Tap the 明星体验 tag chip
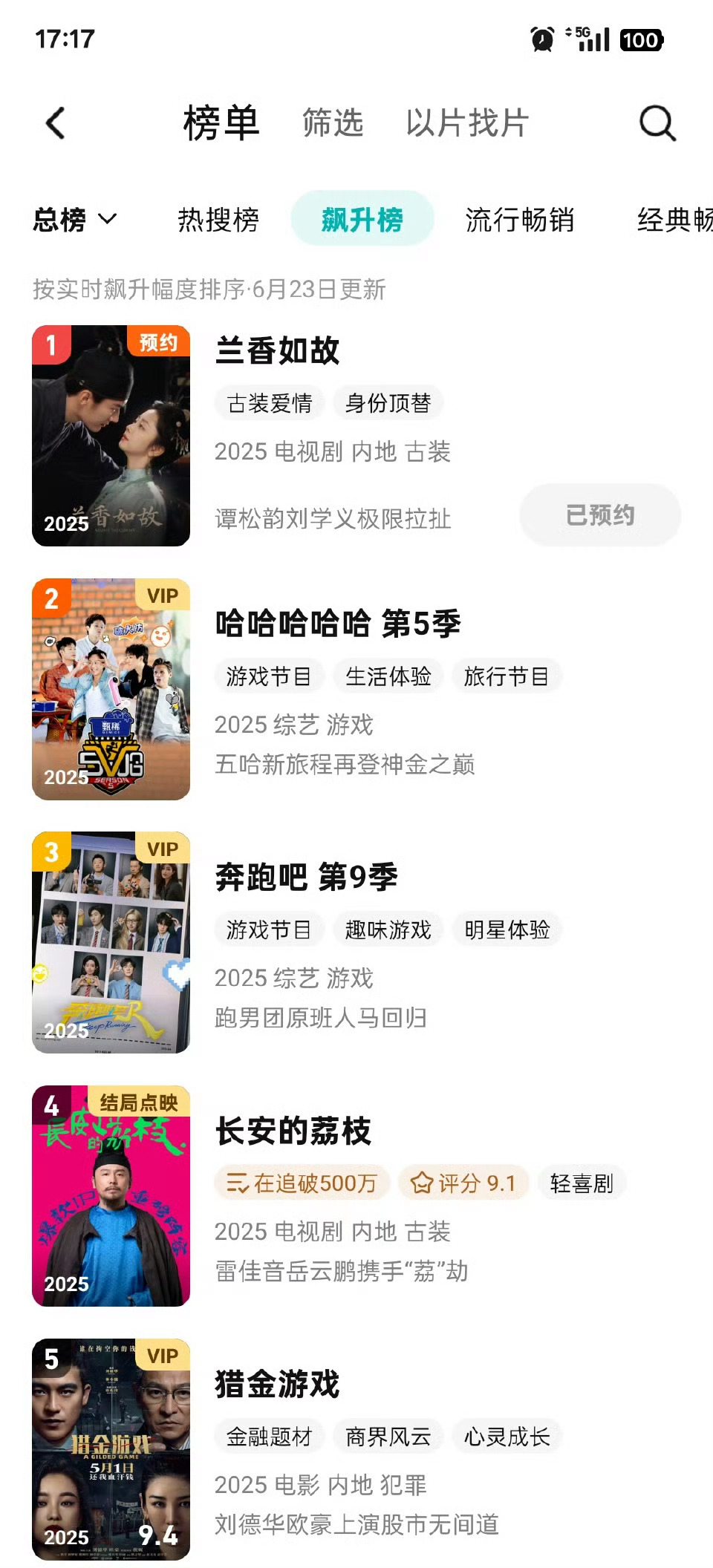This screenshot has width=713, height=1568. click(x=507, y=930)
